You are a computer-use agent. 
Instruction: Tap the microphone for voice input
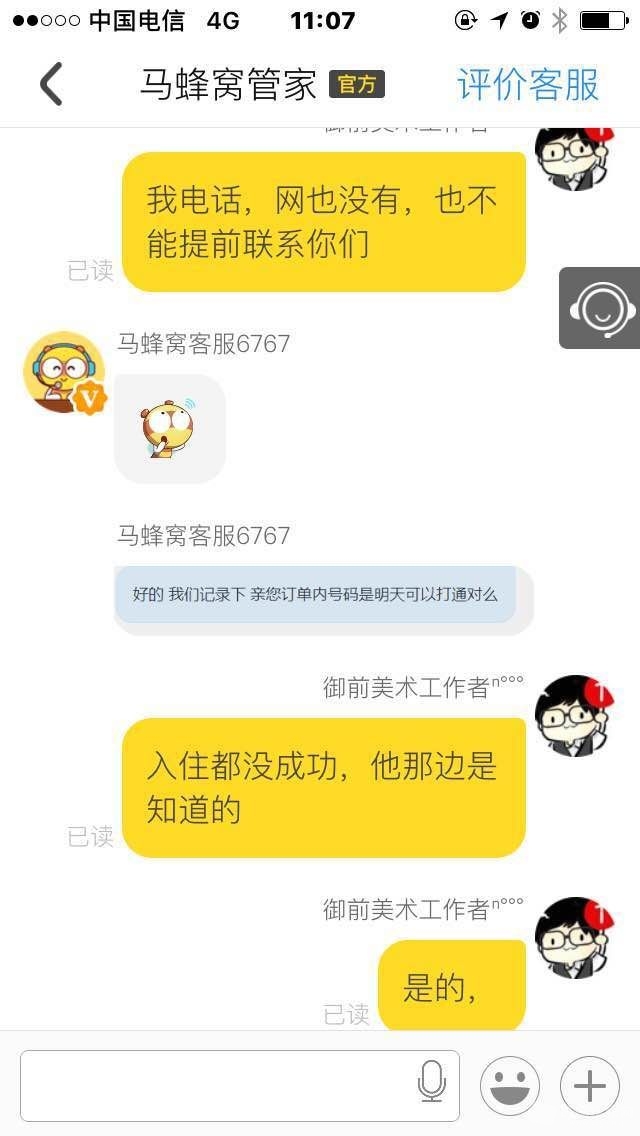click(432, 1083)
